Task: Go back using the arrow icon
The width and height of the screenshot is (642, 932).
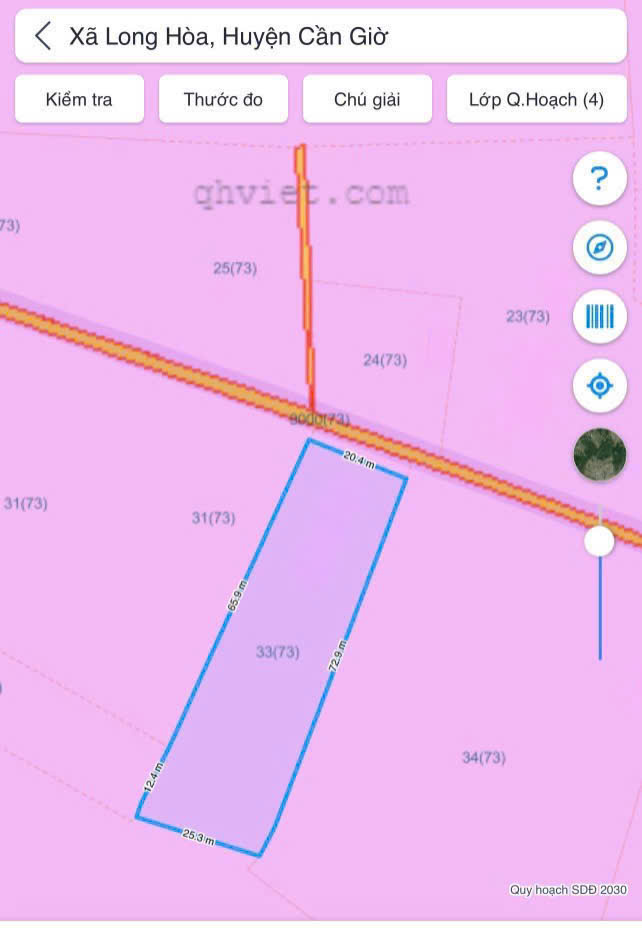Action: (42, 37)
